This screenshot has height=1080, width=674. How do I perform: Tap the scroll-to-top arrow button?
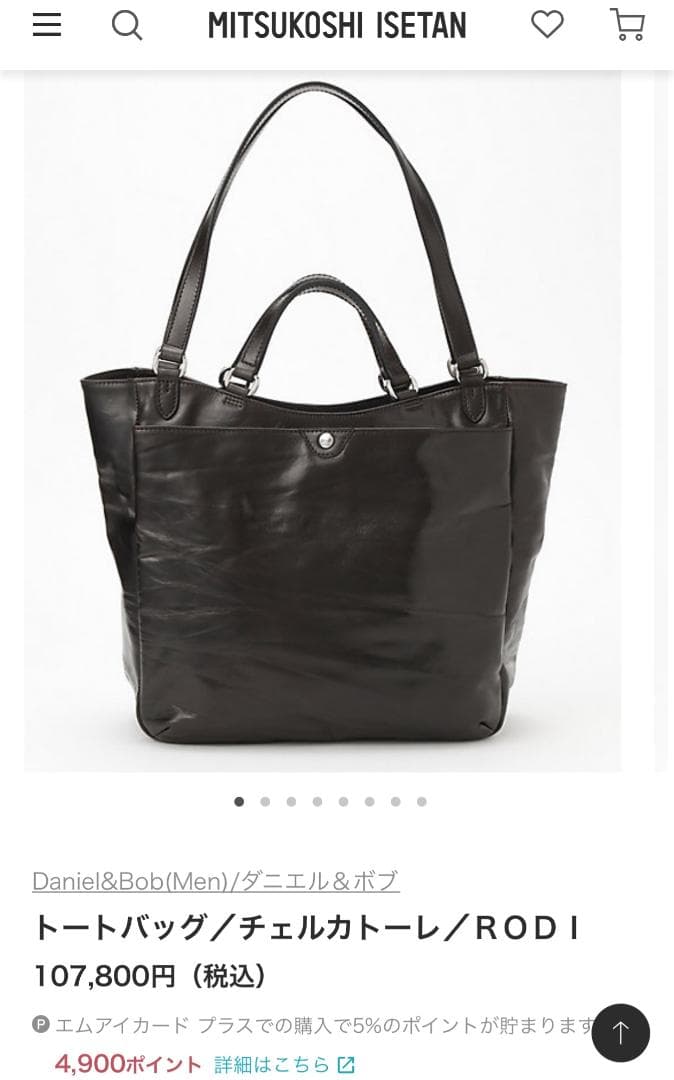(x=620, y=1033)
